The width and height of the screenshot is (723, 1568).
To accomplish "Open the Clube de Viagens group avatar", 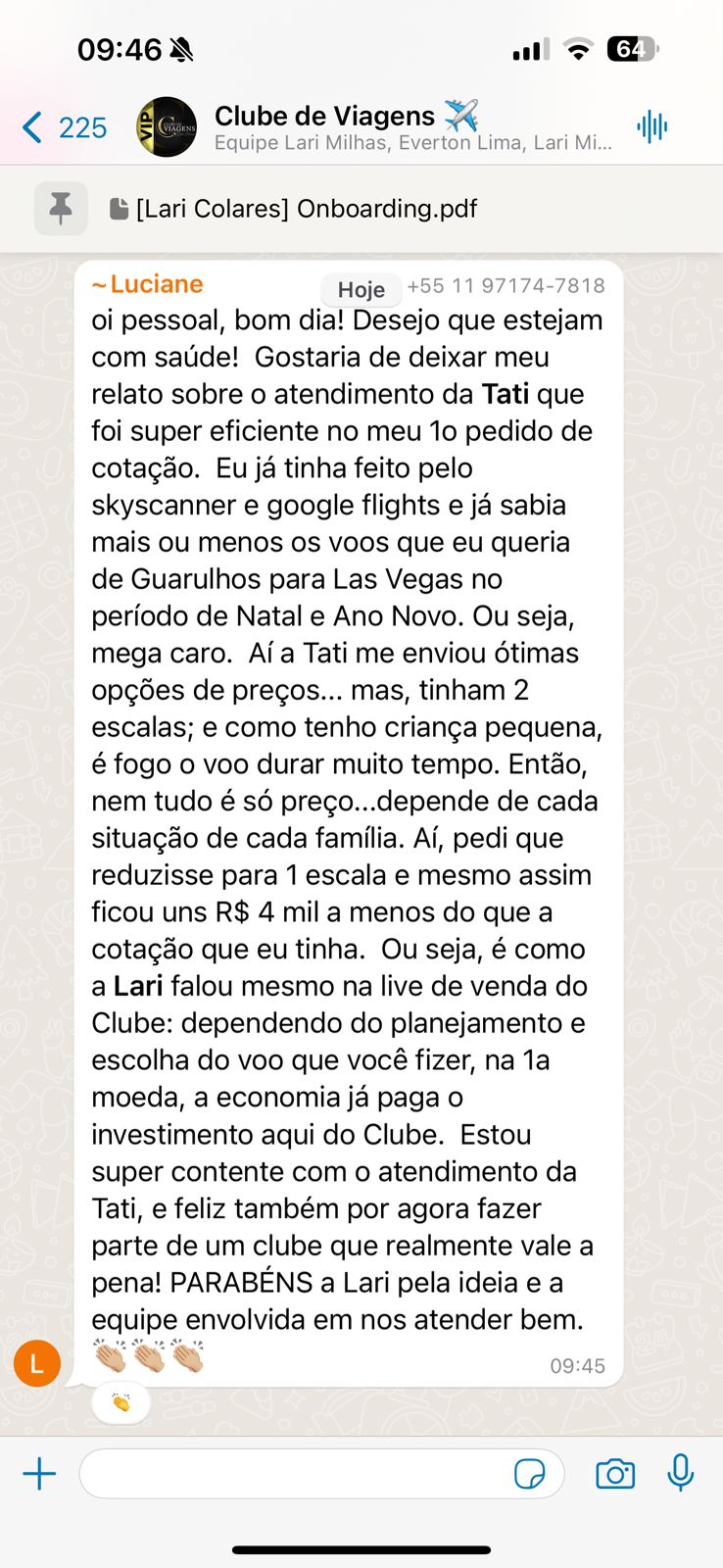I will point(167,127).
